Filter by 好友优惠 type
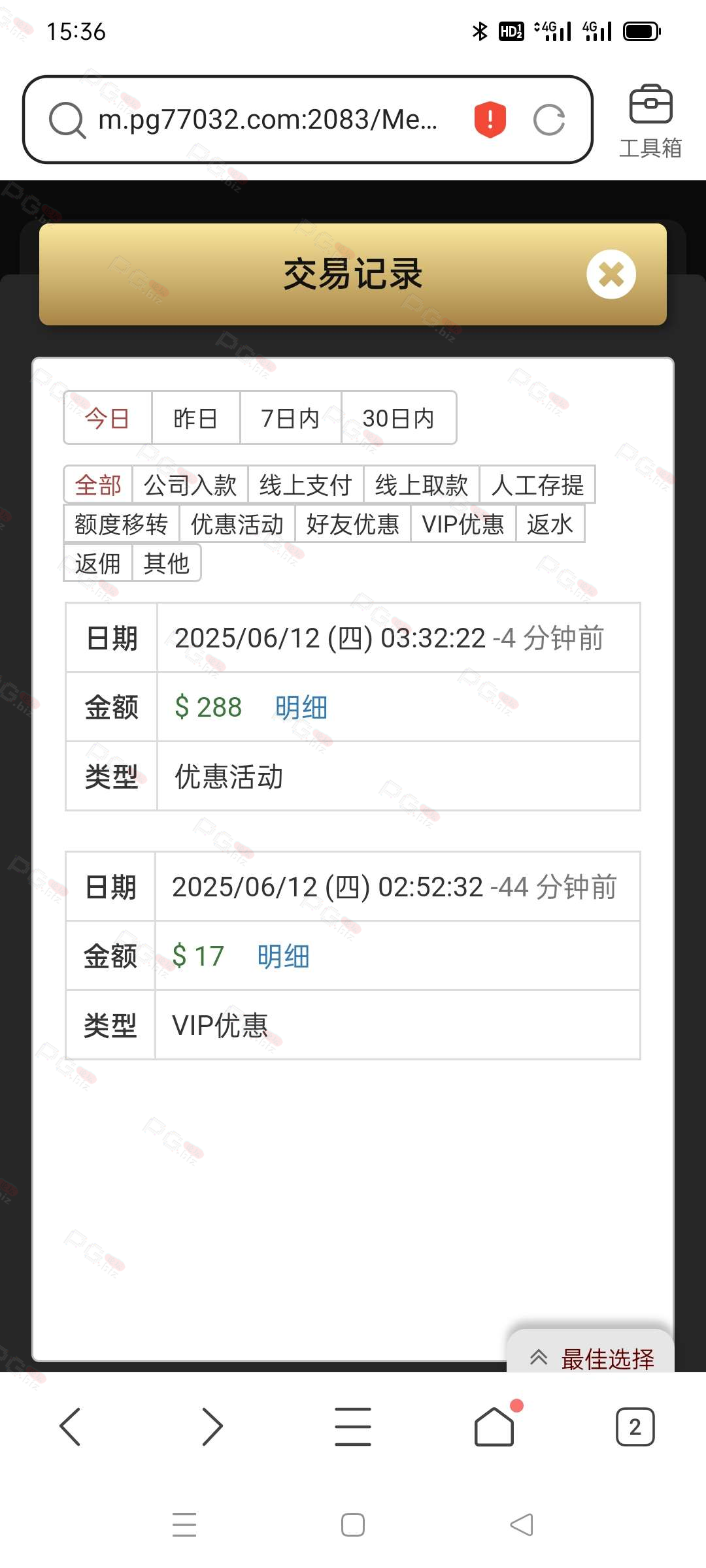The height and width of the screenshot is (1568, 706). [353, 524]
